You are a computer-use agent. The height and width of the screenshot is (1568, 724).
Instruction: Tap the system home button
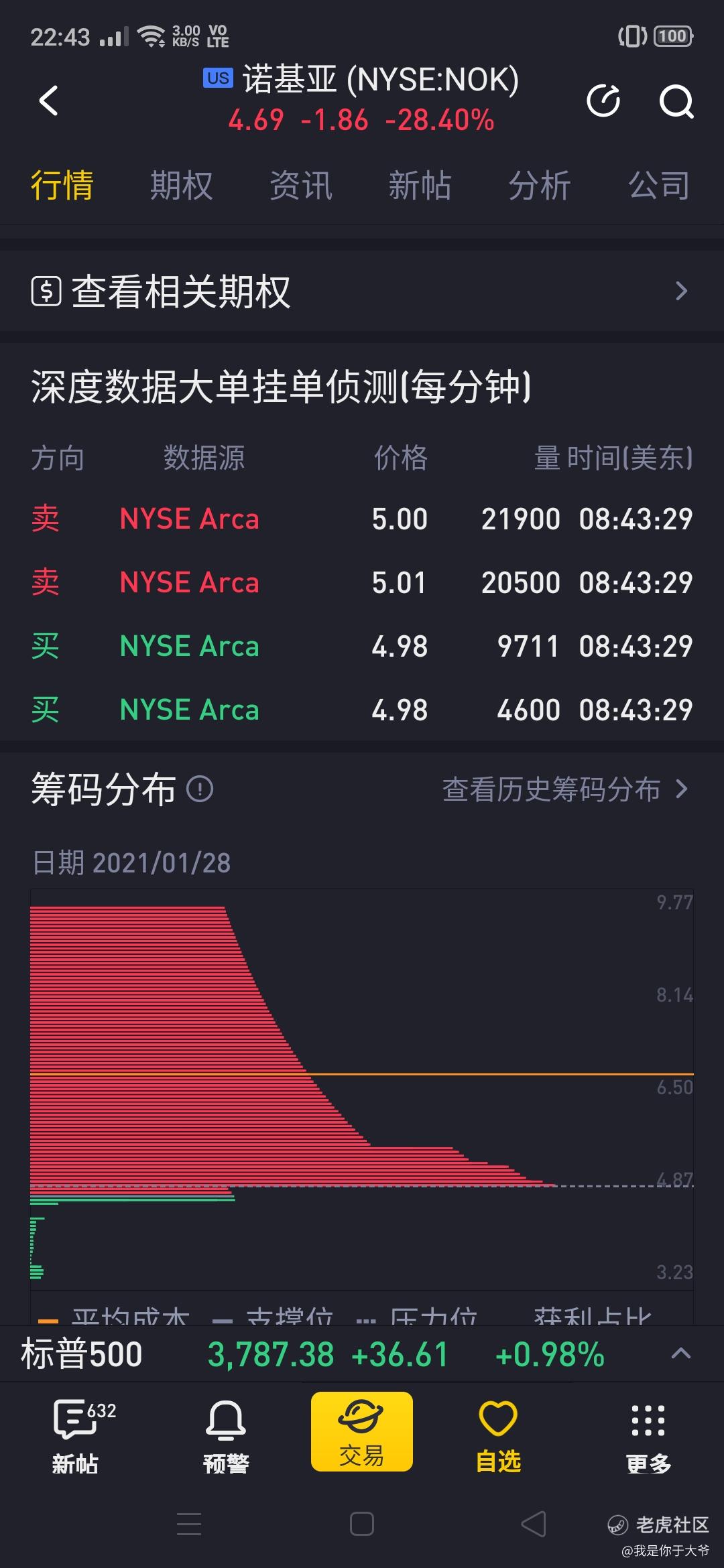pos(362,1524)
